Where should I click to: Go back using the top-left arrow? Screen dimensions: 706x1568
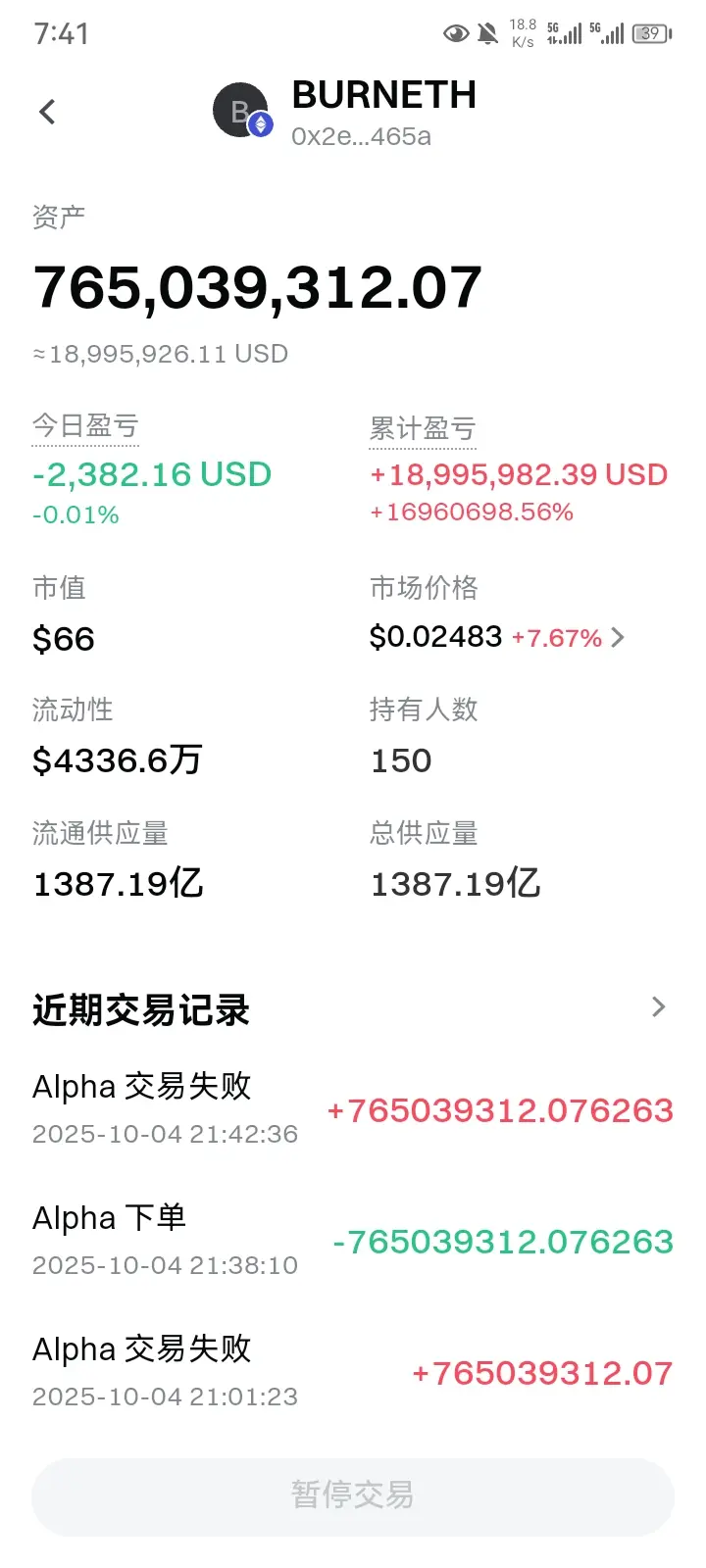47,112
